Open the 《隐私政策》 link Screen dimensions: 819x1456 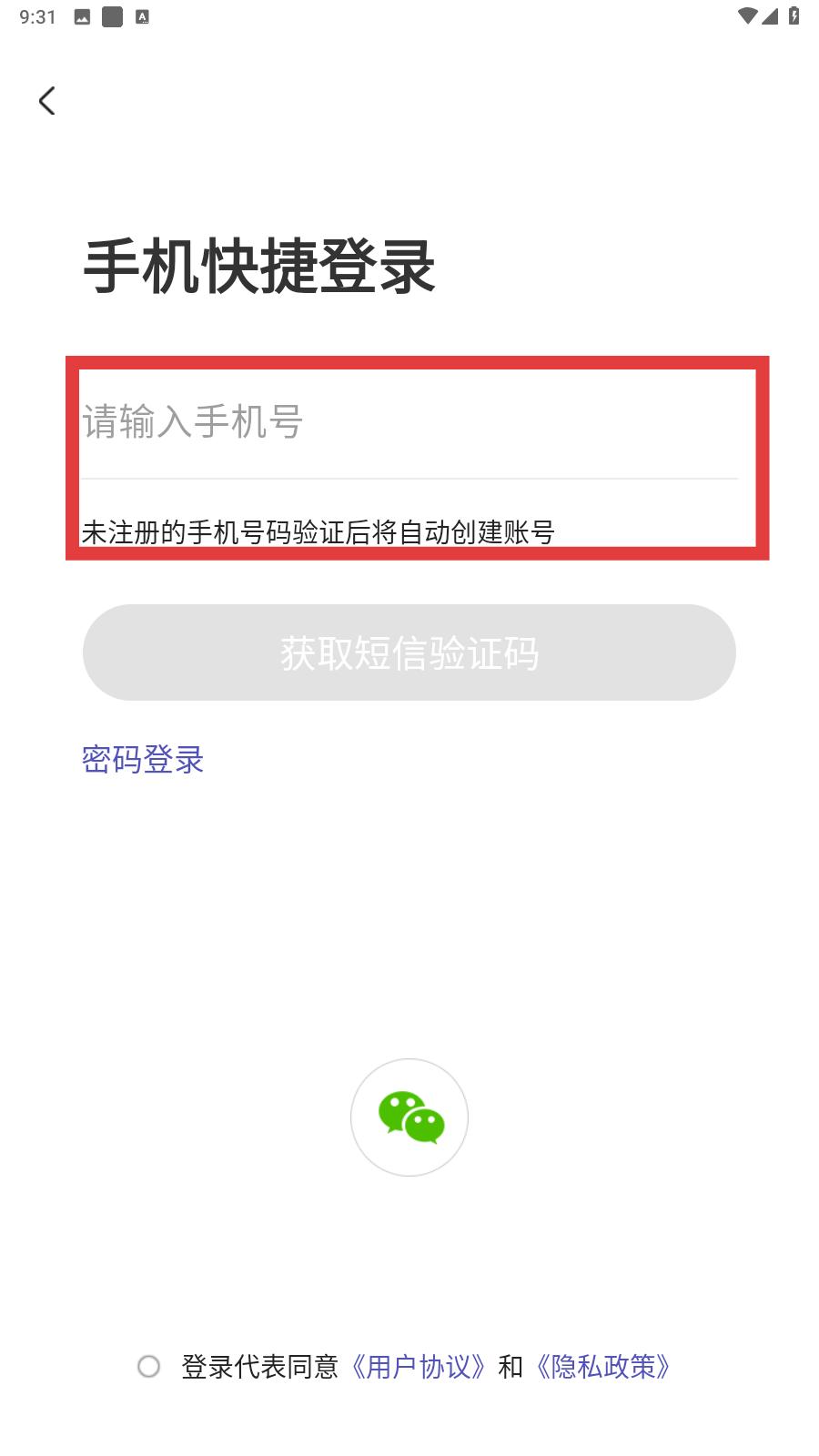click(603, 1366)
